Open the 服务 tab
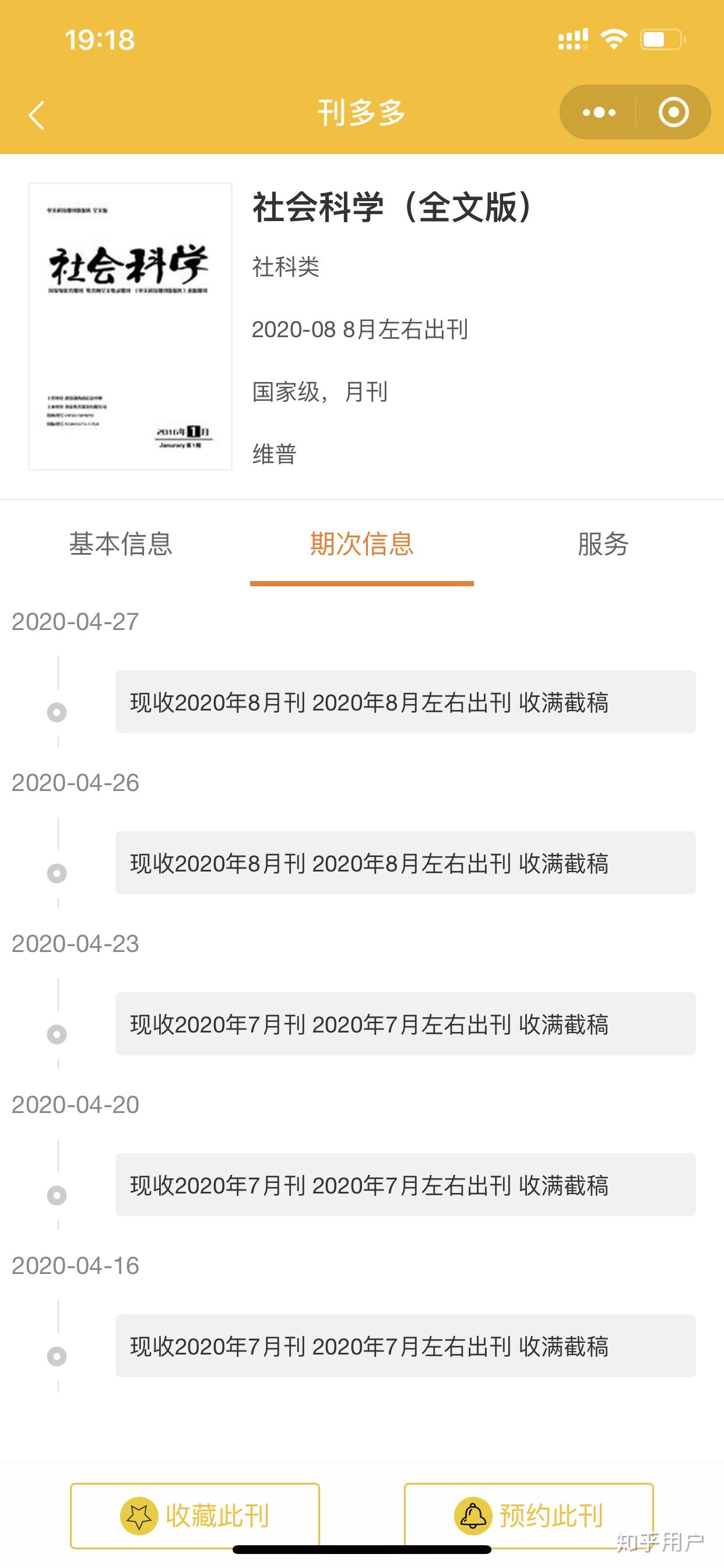 (x=602, y=544)
